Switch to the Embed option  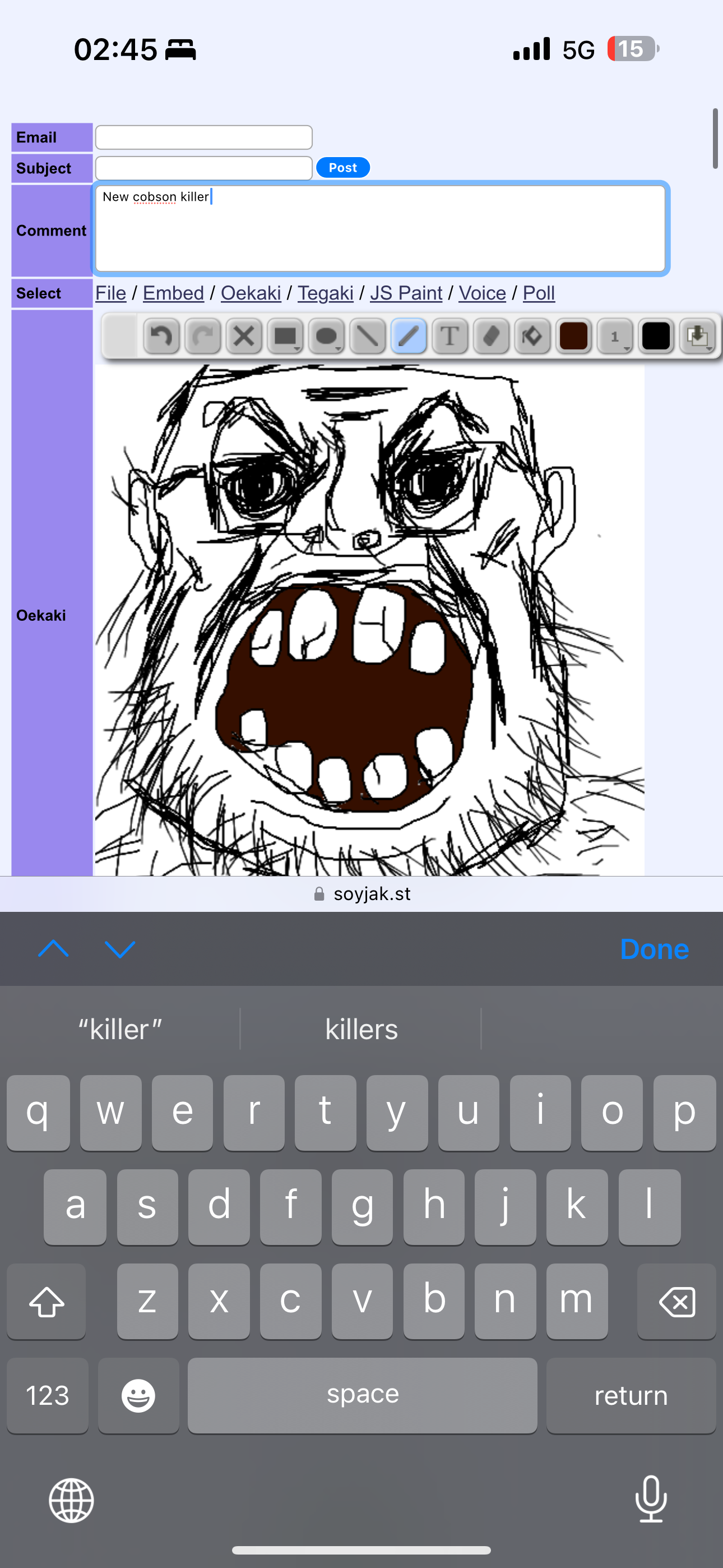click(x=173, y=293)
